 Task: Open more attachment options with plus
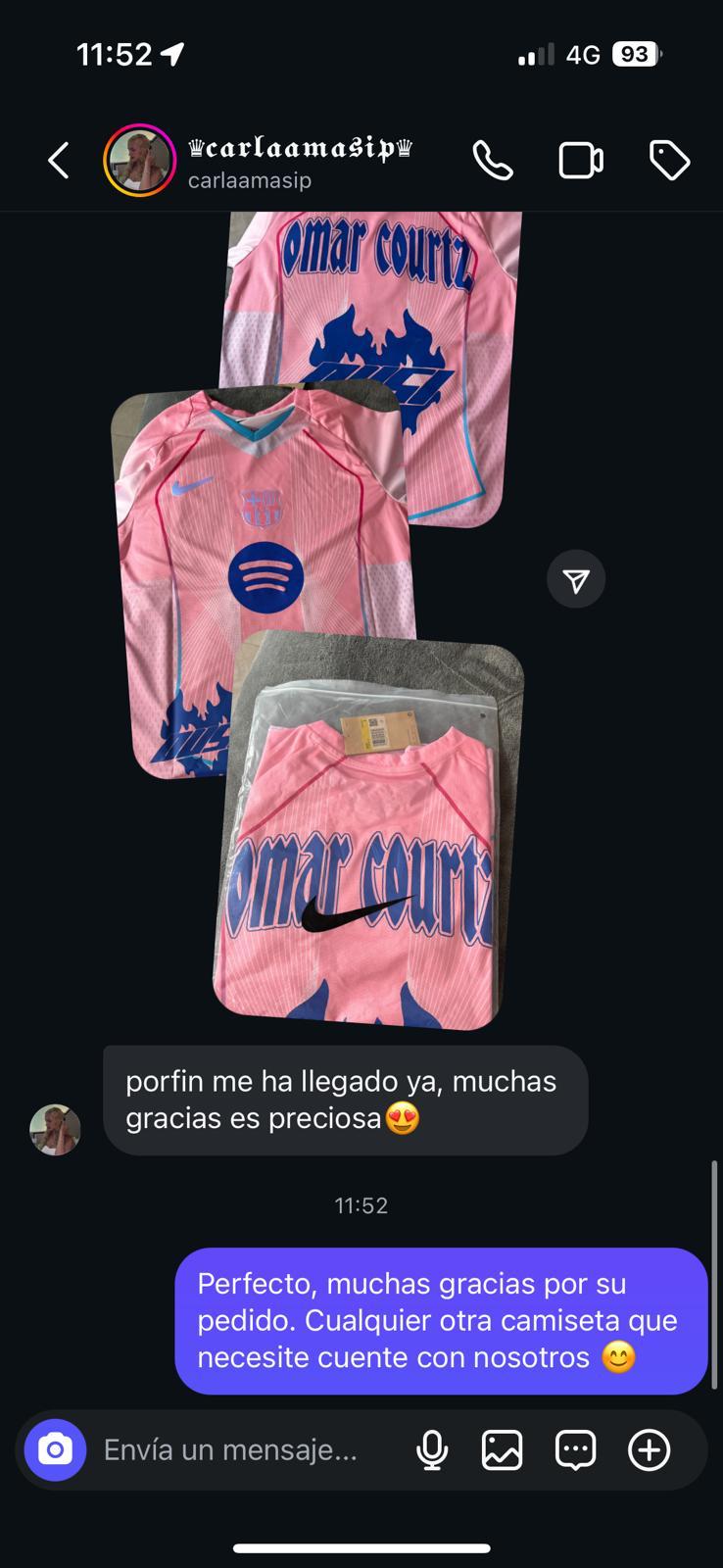tap(649, 1450)
